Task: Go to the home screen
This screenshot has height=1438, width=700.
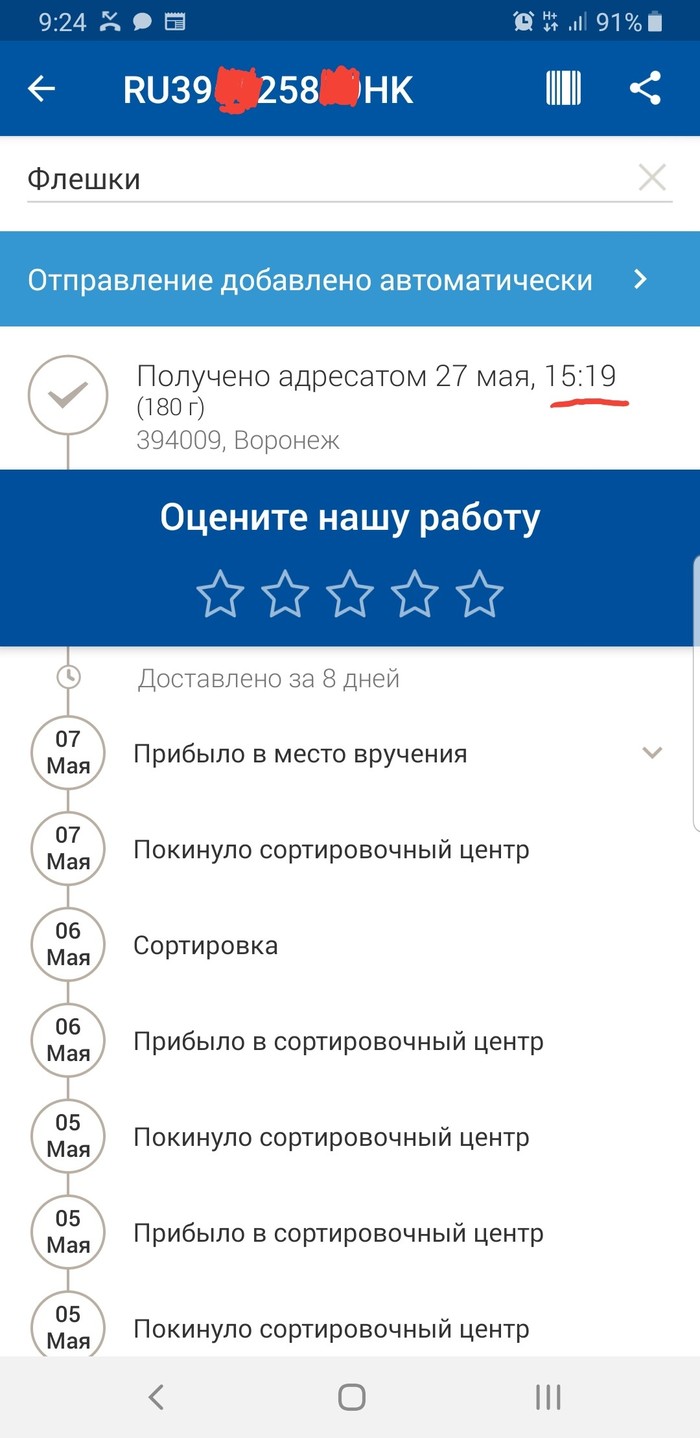Action: point(351,1397)
